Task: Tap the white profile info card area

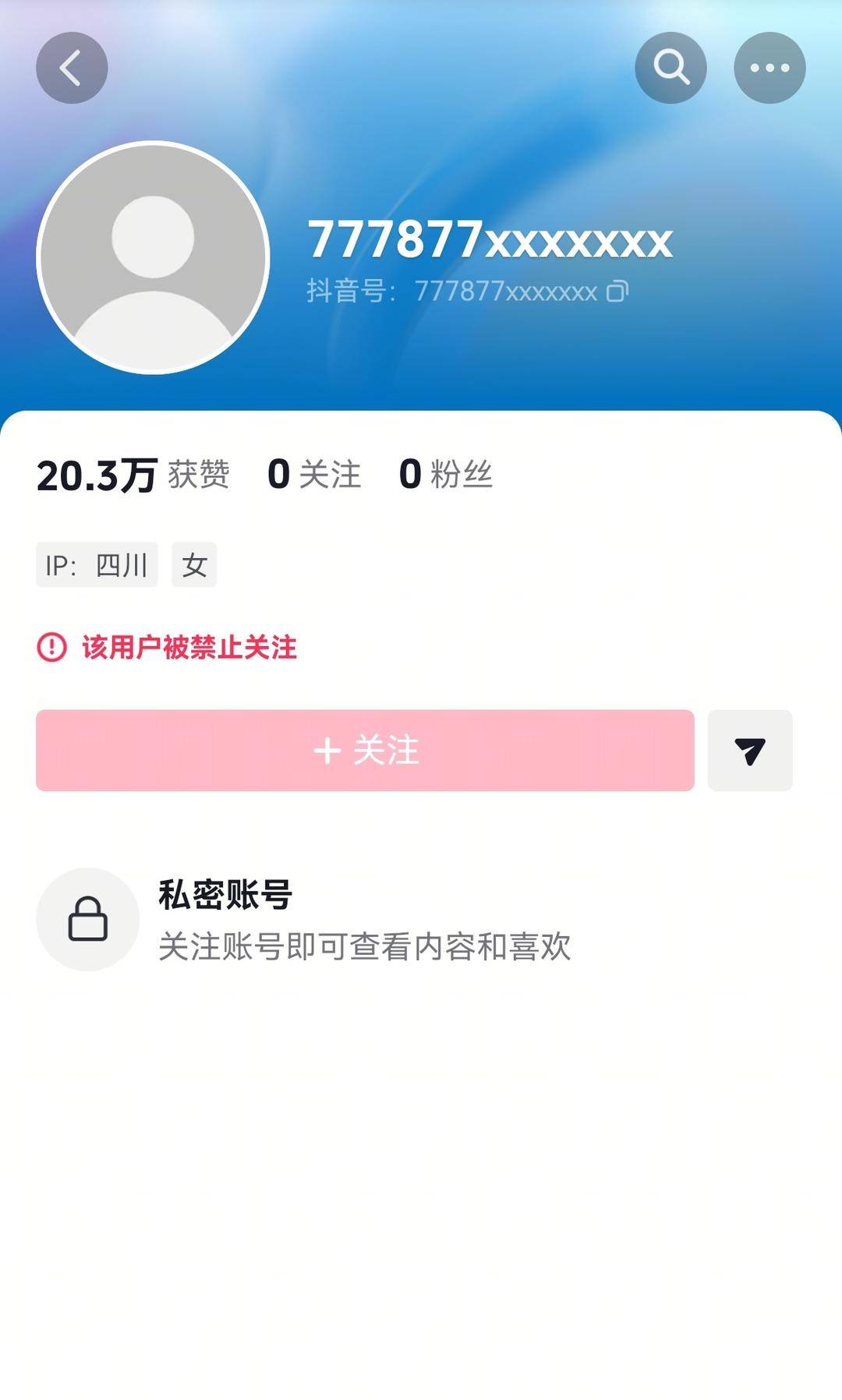Action: (x=421, y=1130)
